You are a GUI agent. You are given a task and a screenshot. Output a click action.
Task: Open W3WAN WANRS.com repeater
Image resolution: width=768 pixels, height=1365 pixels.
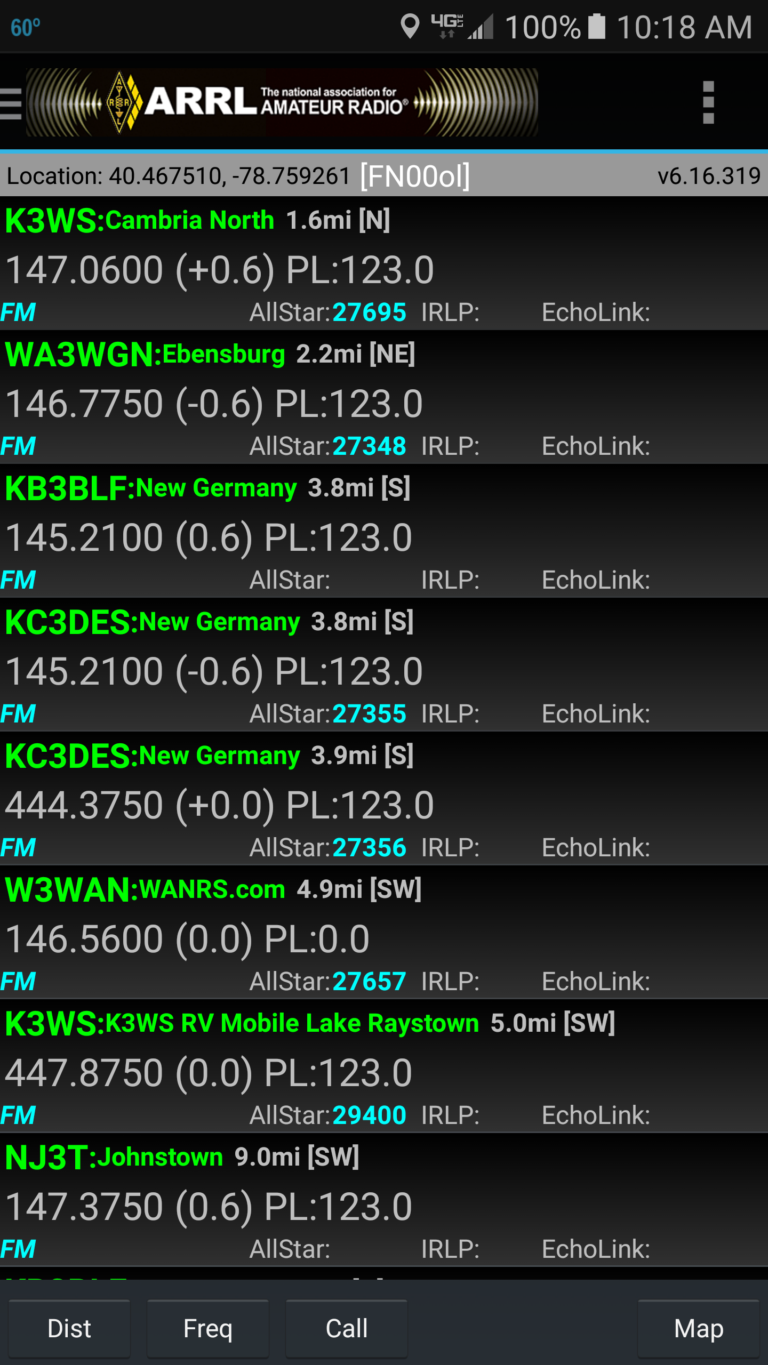(384, 933)
